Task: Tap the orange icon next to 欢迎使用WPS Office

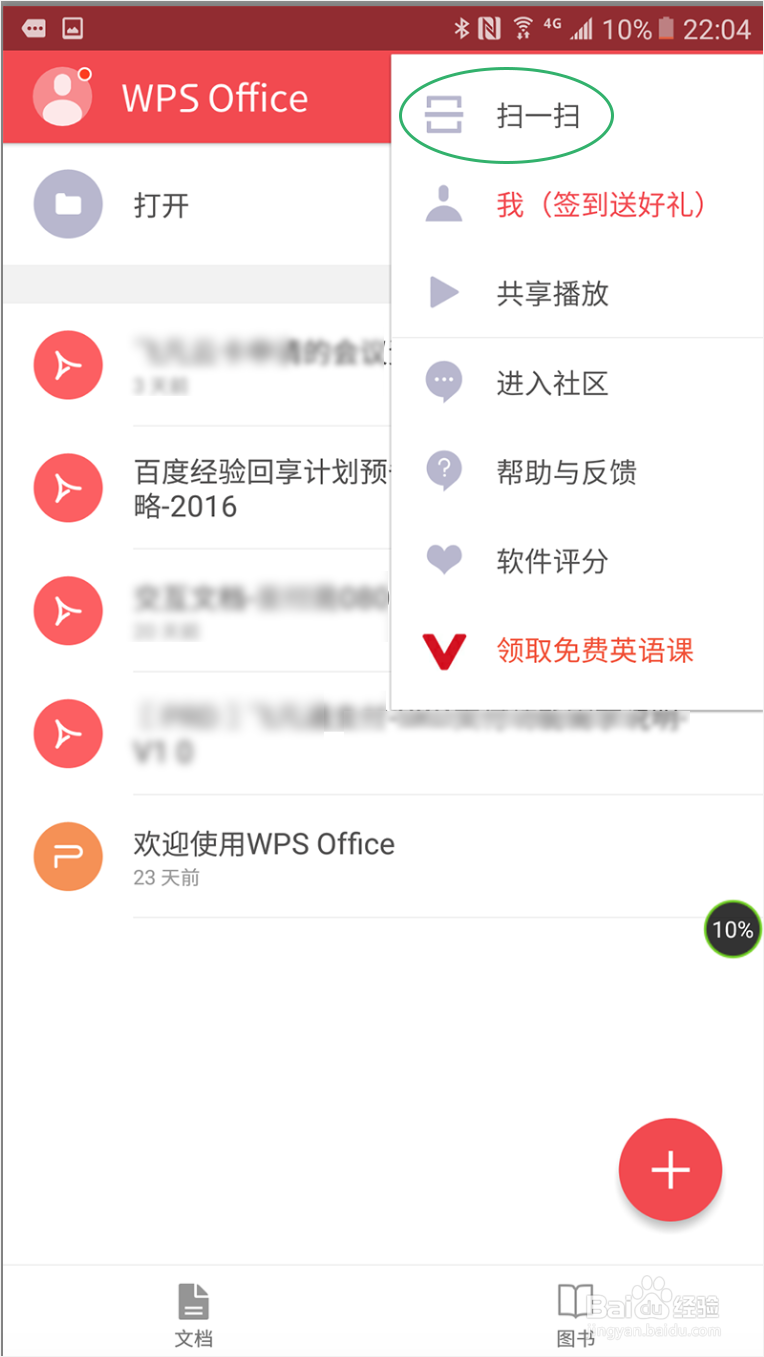Action: click(68, 857)
